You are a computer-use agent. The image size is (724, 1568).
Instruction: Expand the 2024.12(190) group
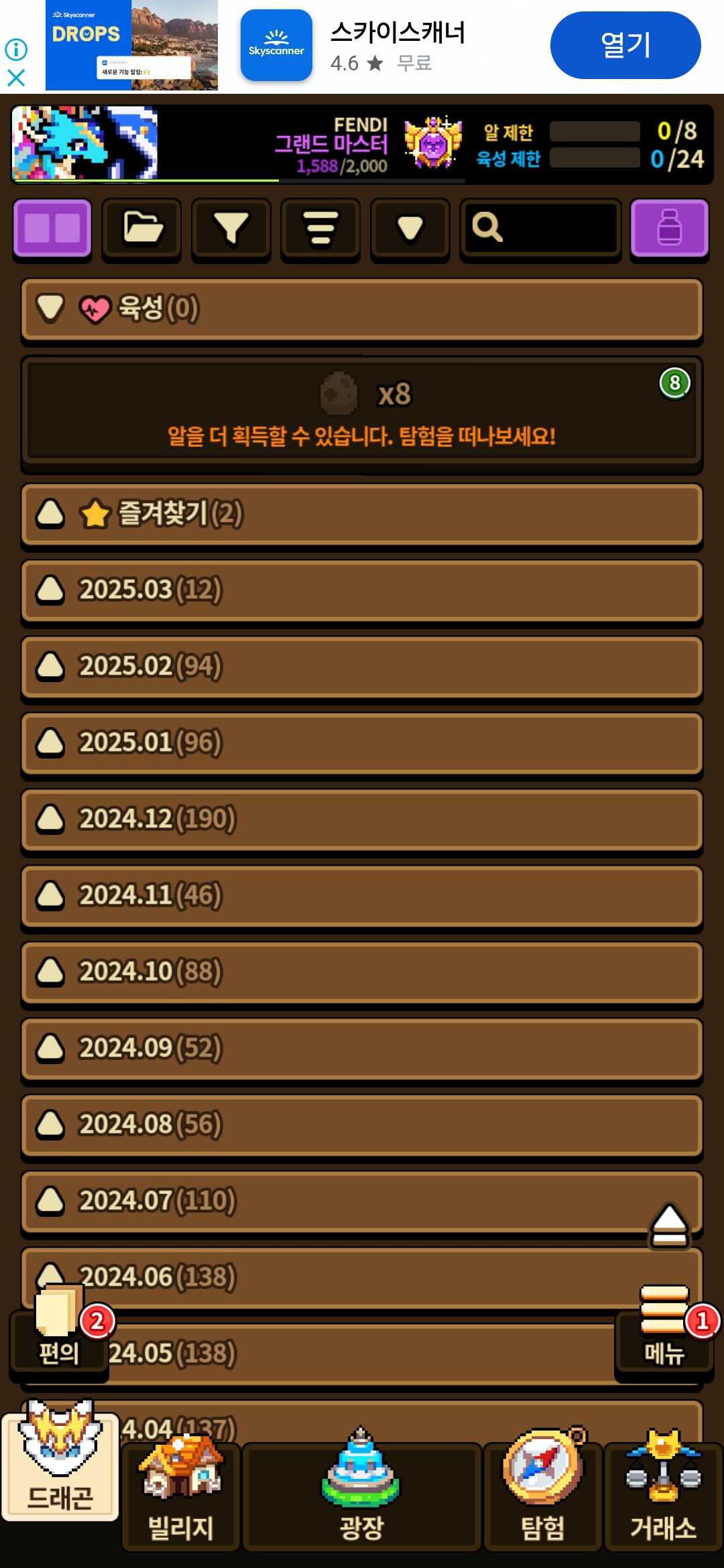(x=362, y=820)
